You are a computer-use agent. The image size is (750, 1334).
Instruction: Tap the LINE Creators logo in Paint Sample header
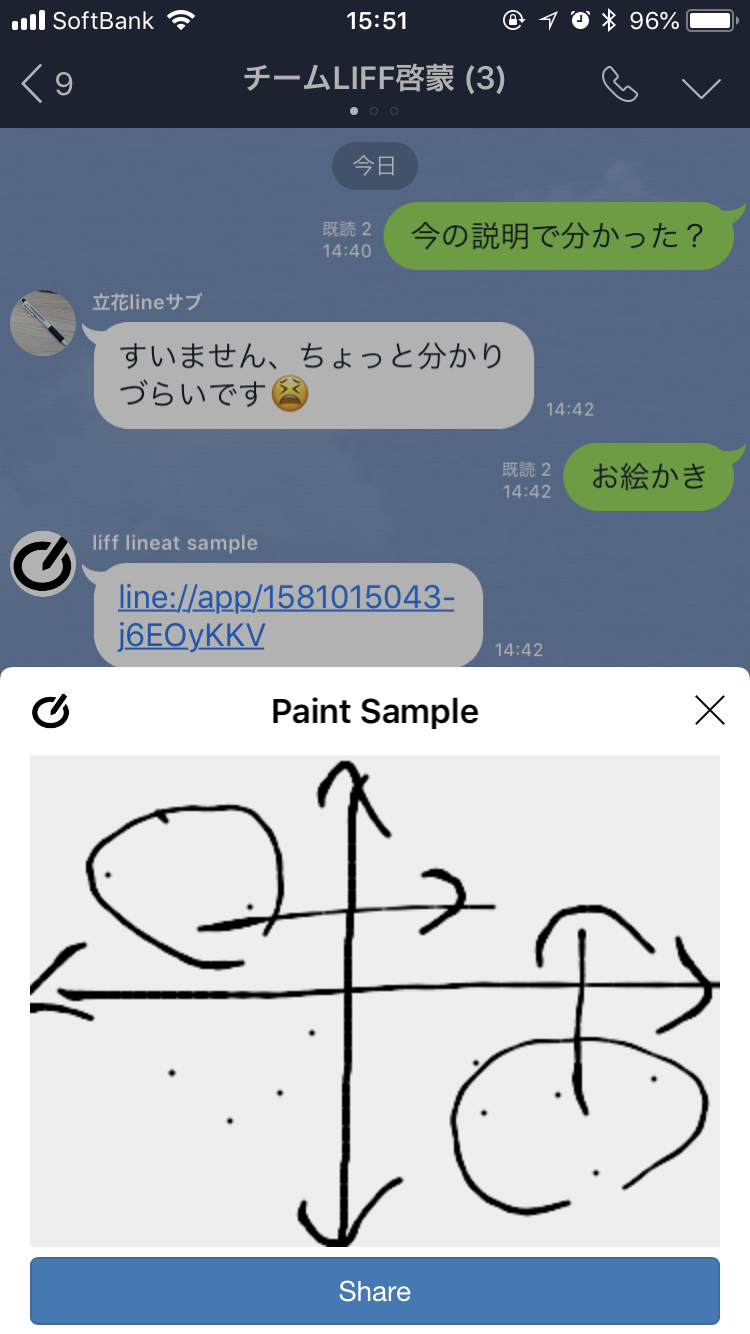click(48, 710)
